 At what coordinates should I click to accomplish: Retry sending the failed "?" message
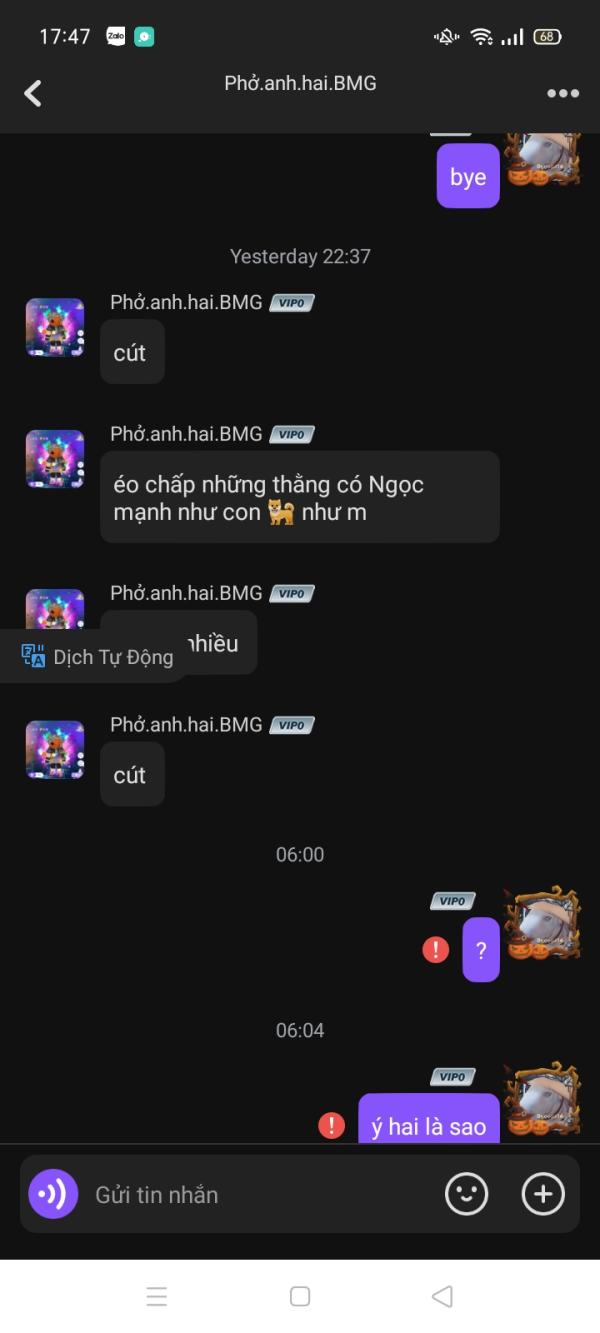click(436, 950)
